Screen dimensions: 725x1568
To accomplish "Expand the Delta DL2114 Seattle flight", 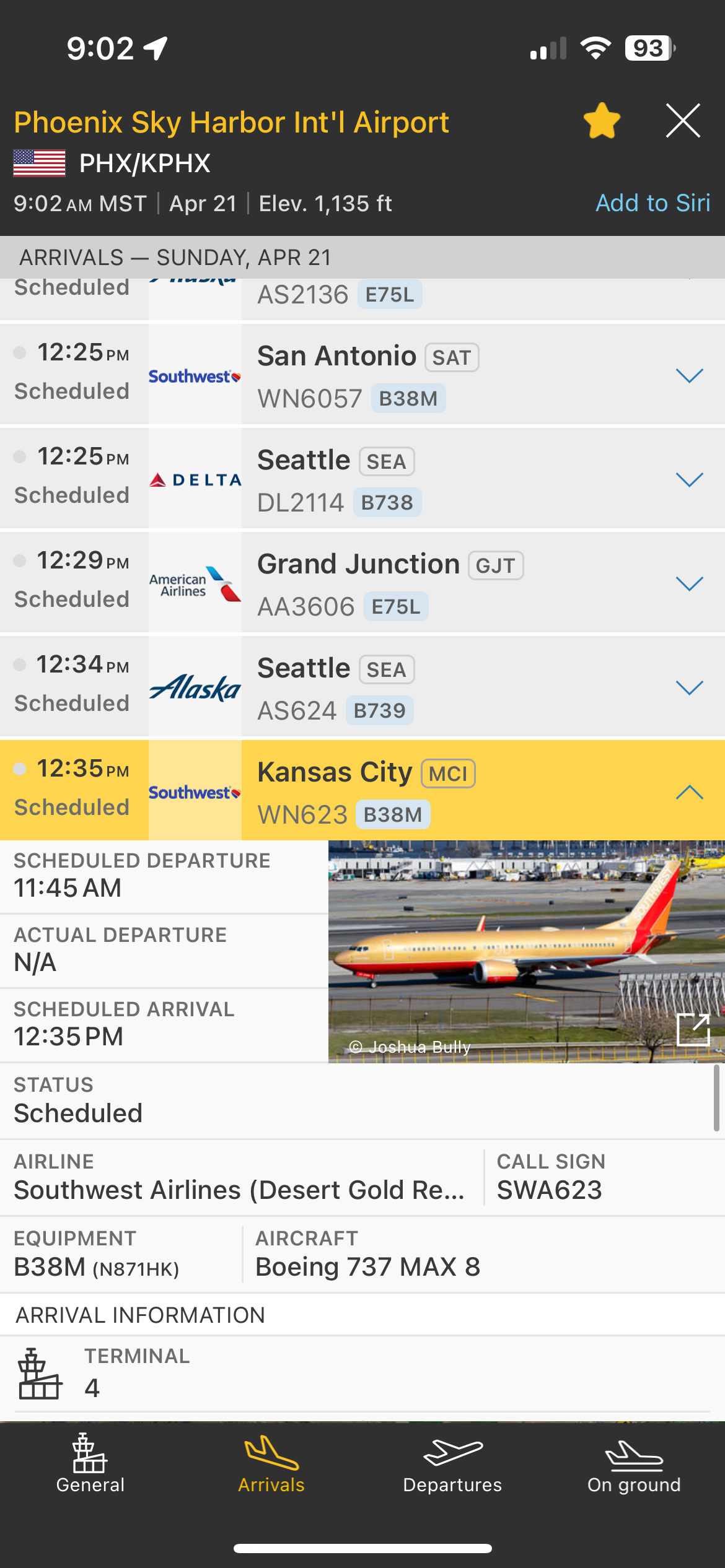I will pyautogui.click(x=689, y=479).
